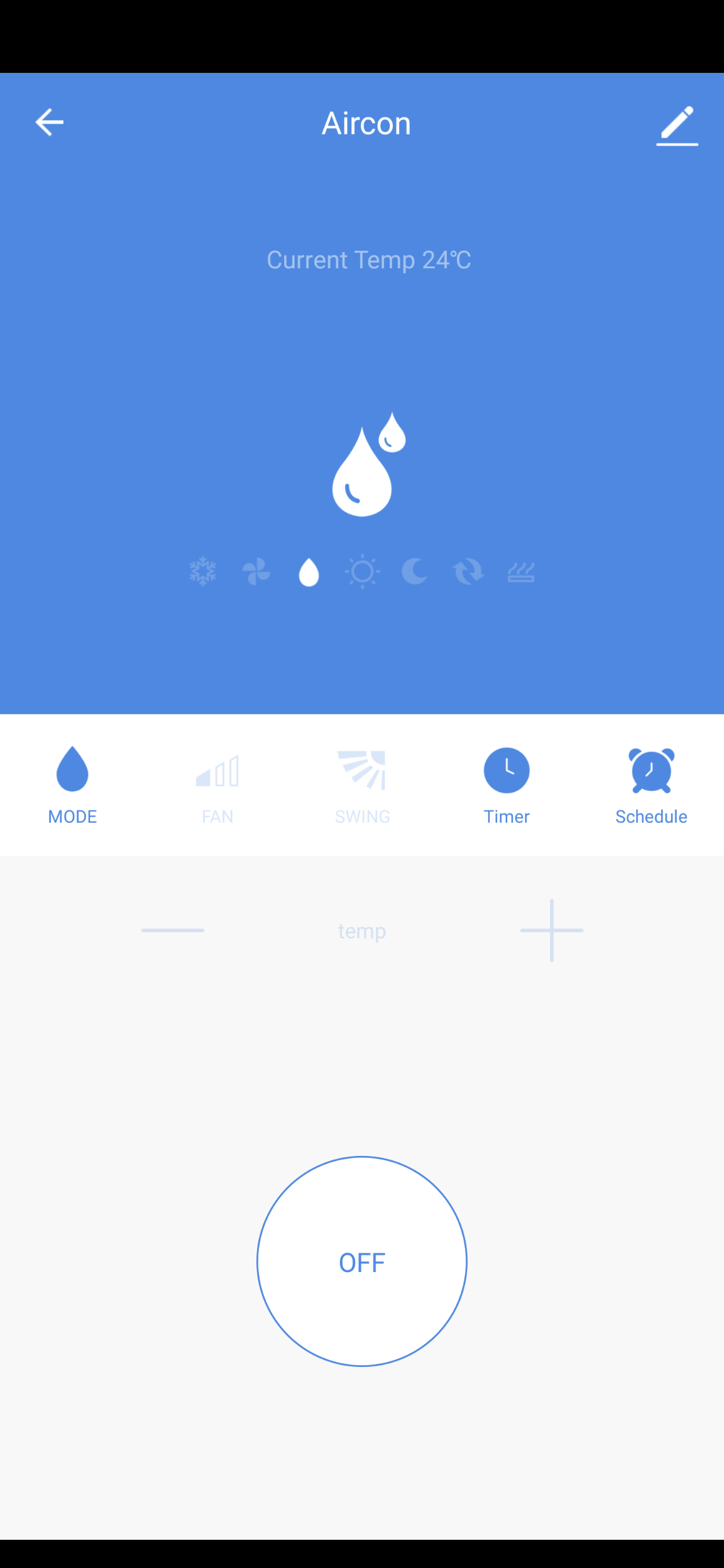Change the aircon MODE
The width and height of the screenshot is (724, 1568).
coord(72,785)
